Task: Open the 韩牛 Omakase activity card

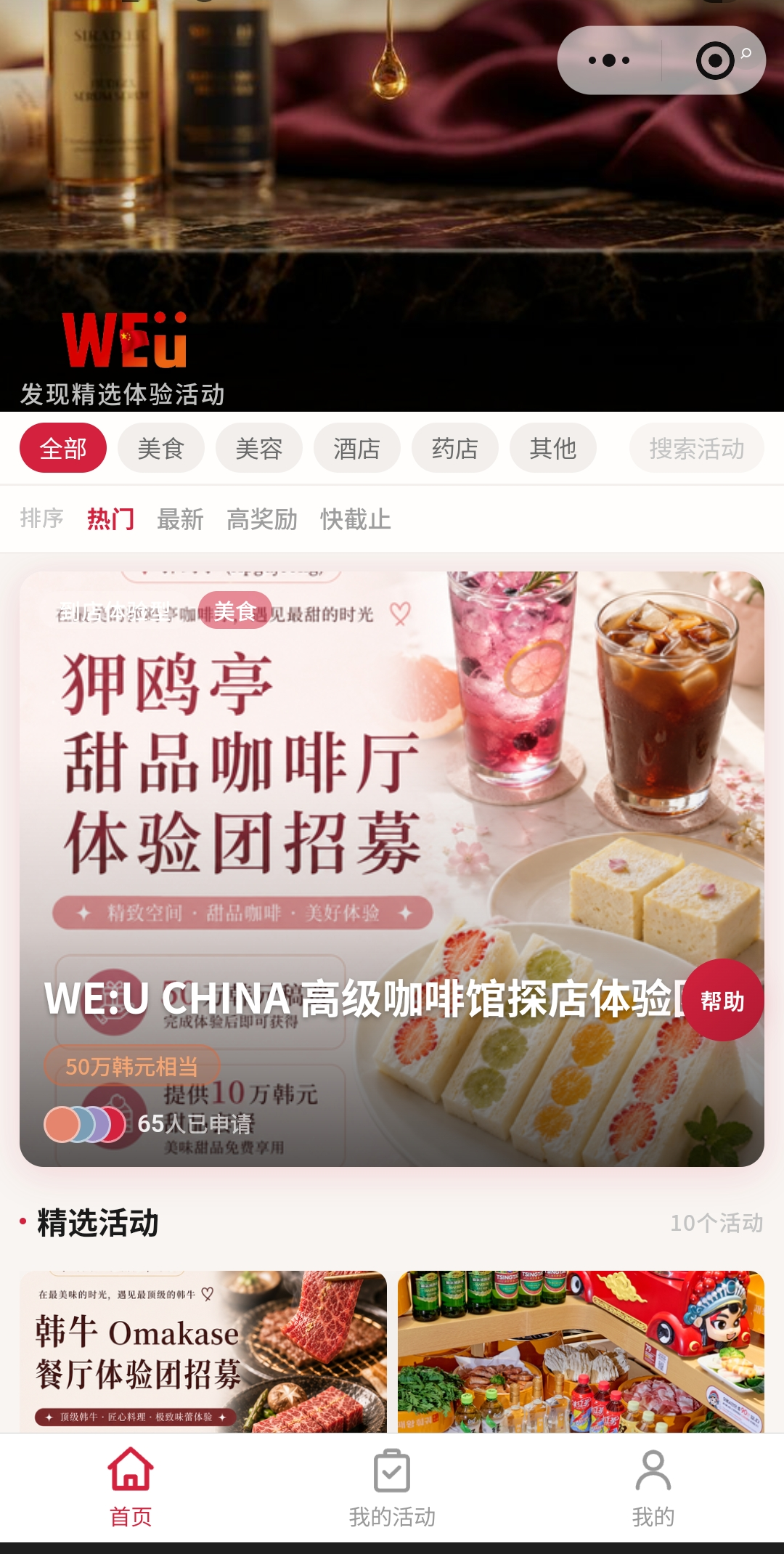Action: (203, 1351)
